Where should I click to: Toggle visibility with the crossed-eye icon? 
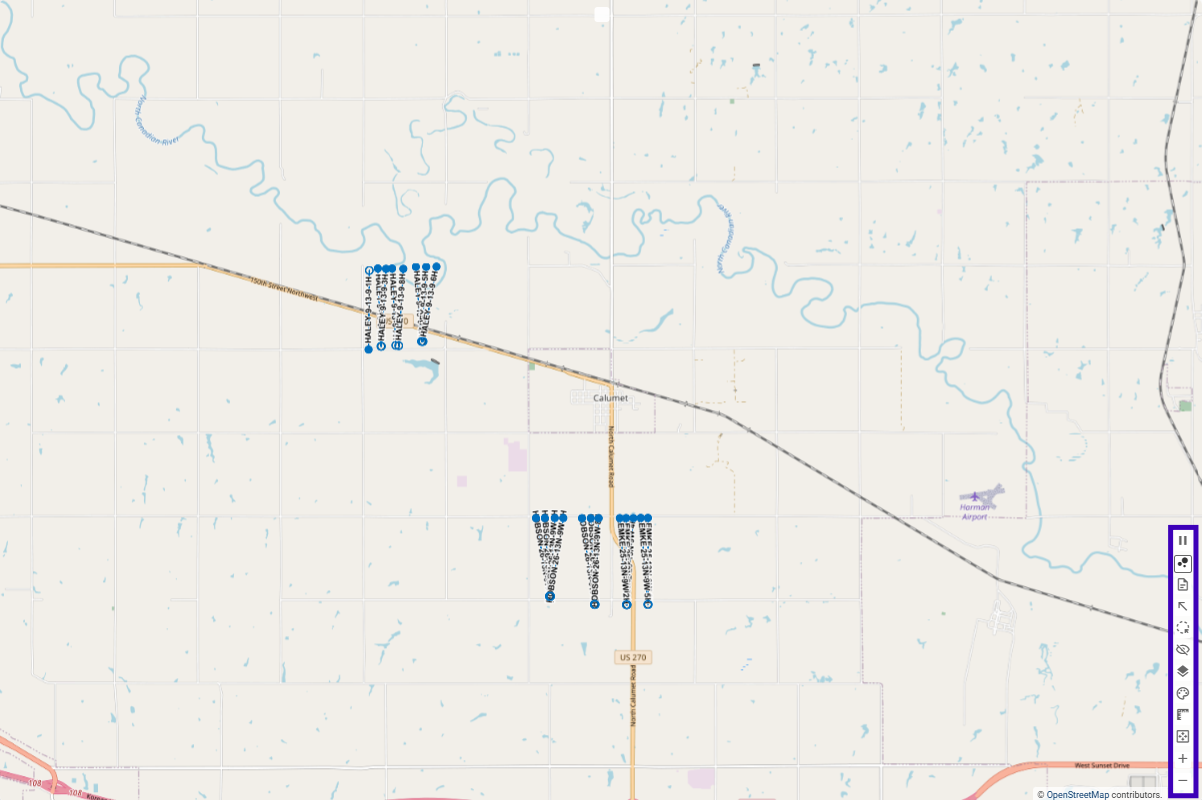[1183, 650]
